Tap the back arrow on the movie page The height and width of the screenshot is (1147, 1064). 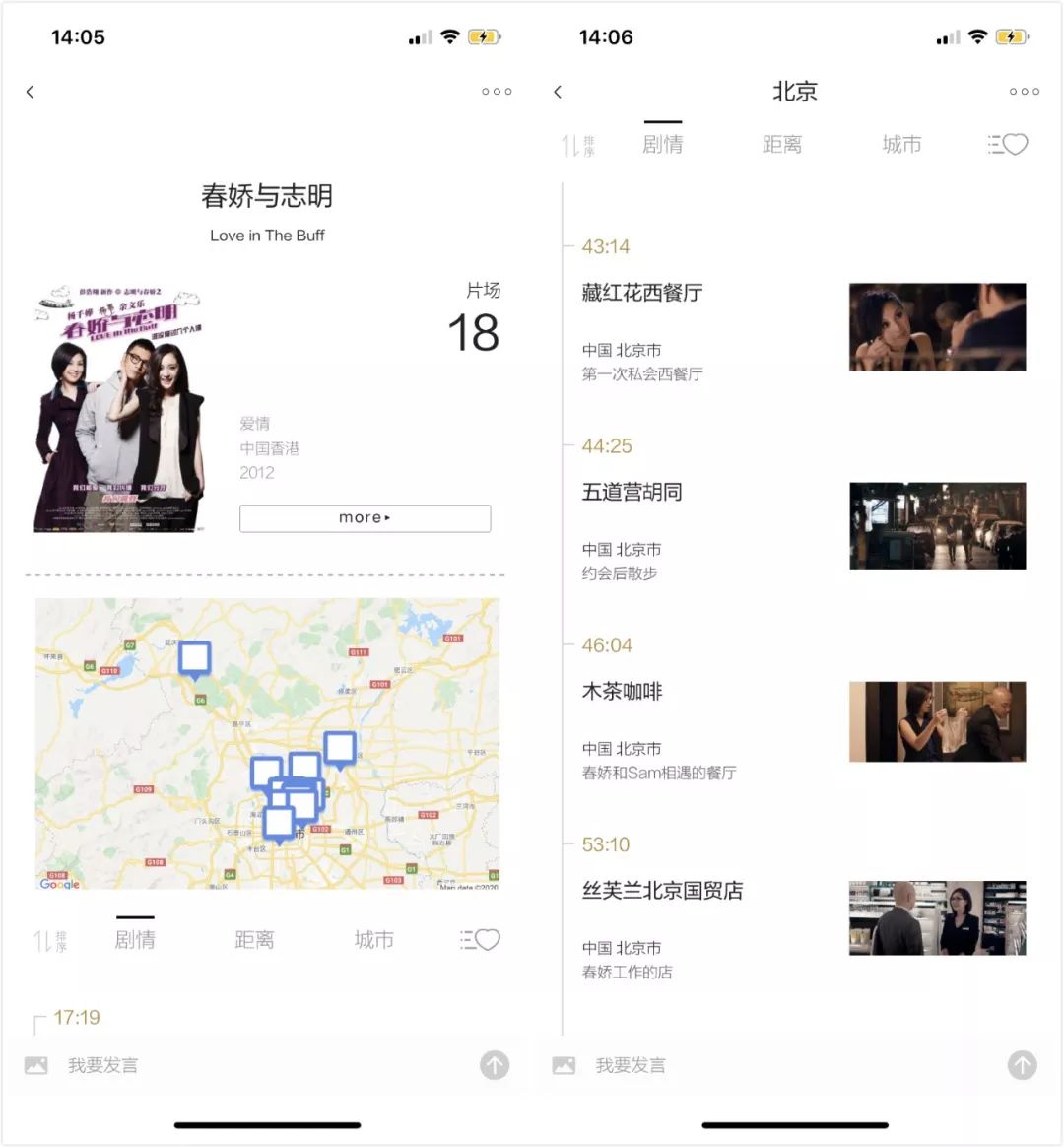click(30, 91)
